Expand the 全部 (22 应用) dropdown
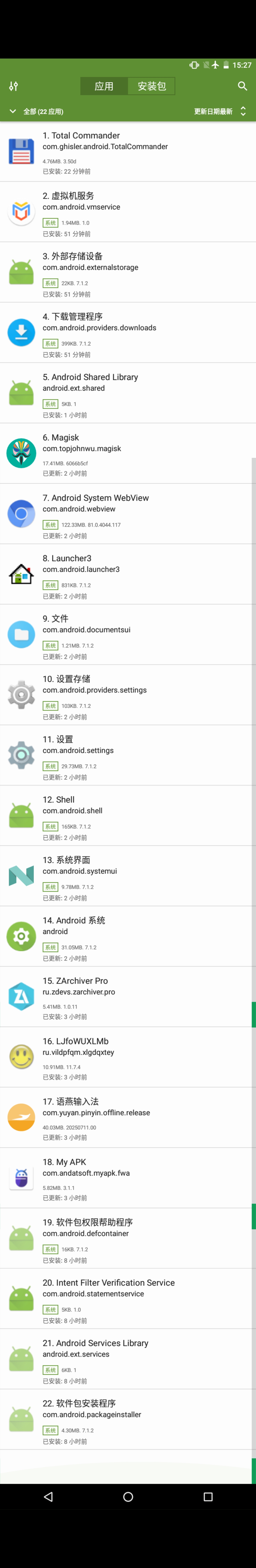 37,111
